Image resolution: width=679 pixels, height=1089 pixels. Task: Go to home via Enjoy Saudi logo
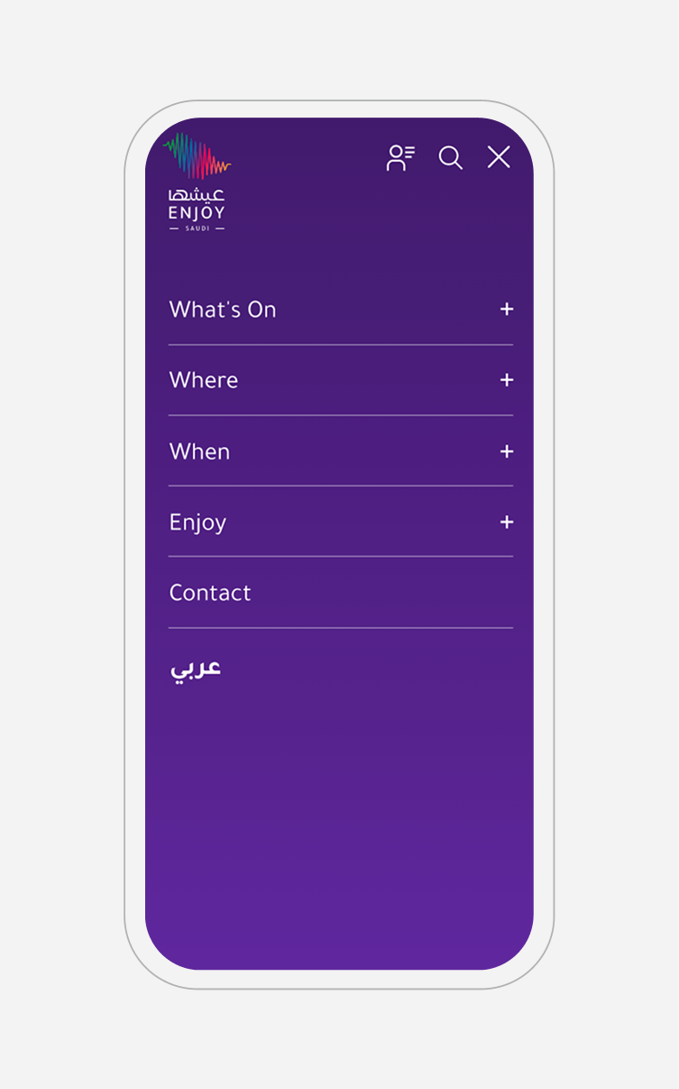197,184
